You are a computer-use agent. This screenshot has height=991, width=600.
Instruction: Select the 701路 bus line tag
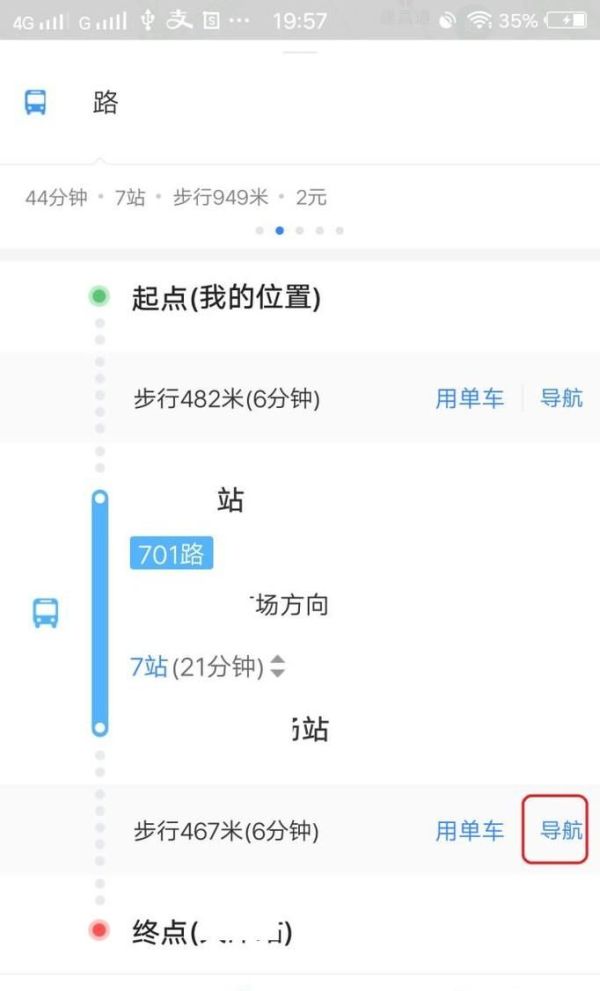point(171,554)
